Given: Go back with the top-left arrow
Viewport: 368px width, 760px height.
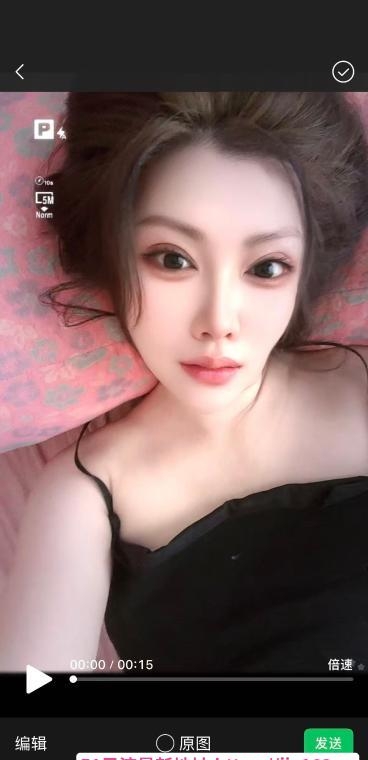Looking at the screenshot, I should click(19, 72).
